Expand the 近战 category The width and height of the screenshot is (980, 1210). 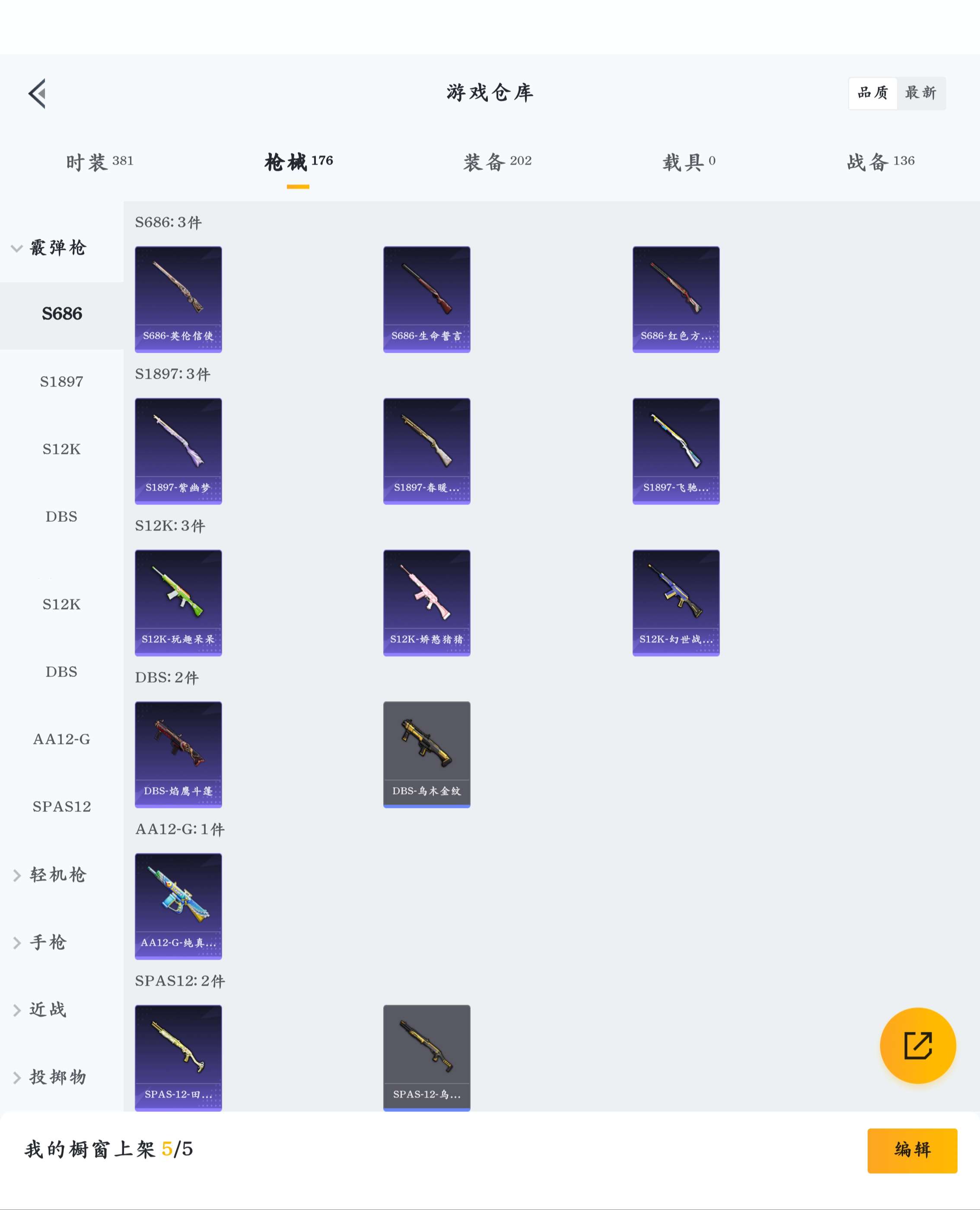(x=41, y=1009)
